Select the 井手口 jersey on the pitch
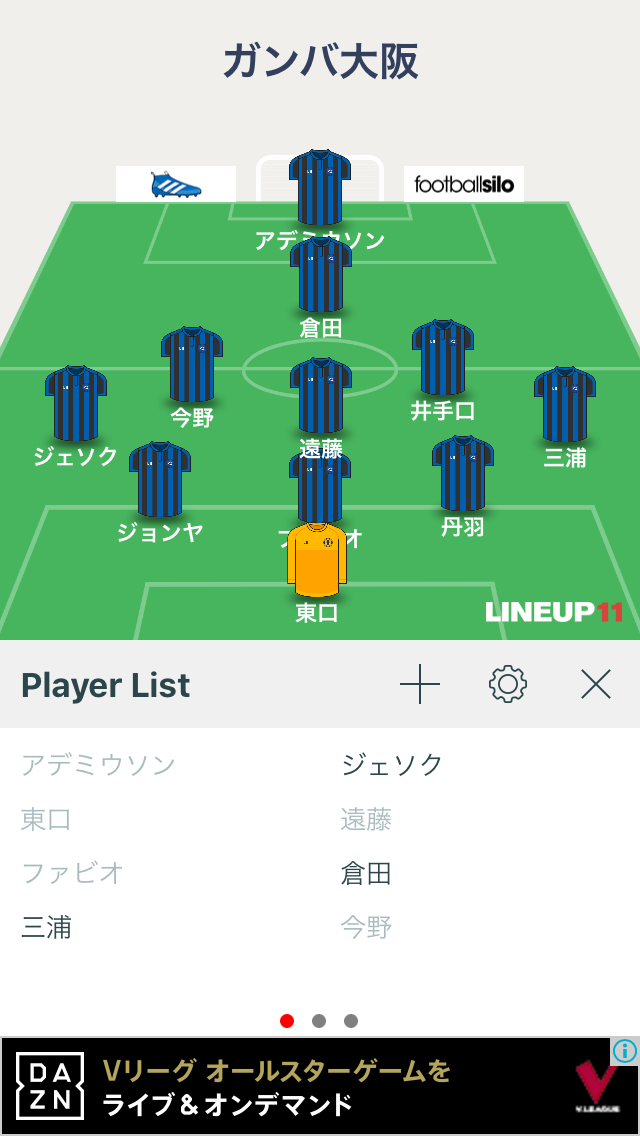 click(x=443, y=358)
